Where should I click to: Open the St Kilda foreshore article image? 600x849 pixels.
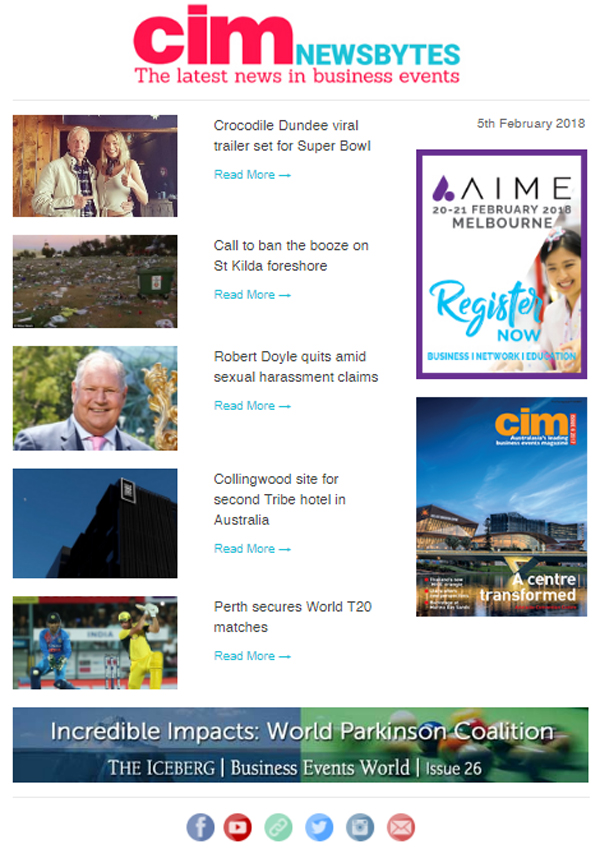tap(95, 281)
